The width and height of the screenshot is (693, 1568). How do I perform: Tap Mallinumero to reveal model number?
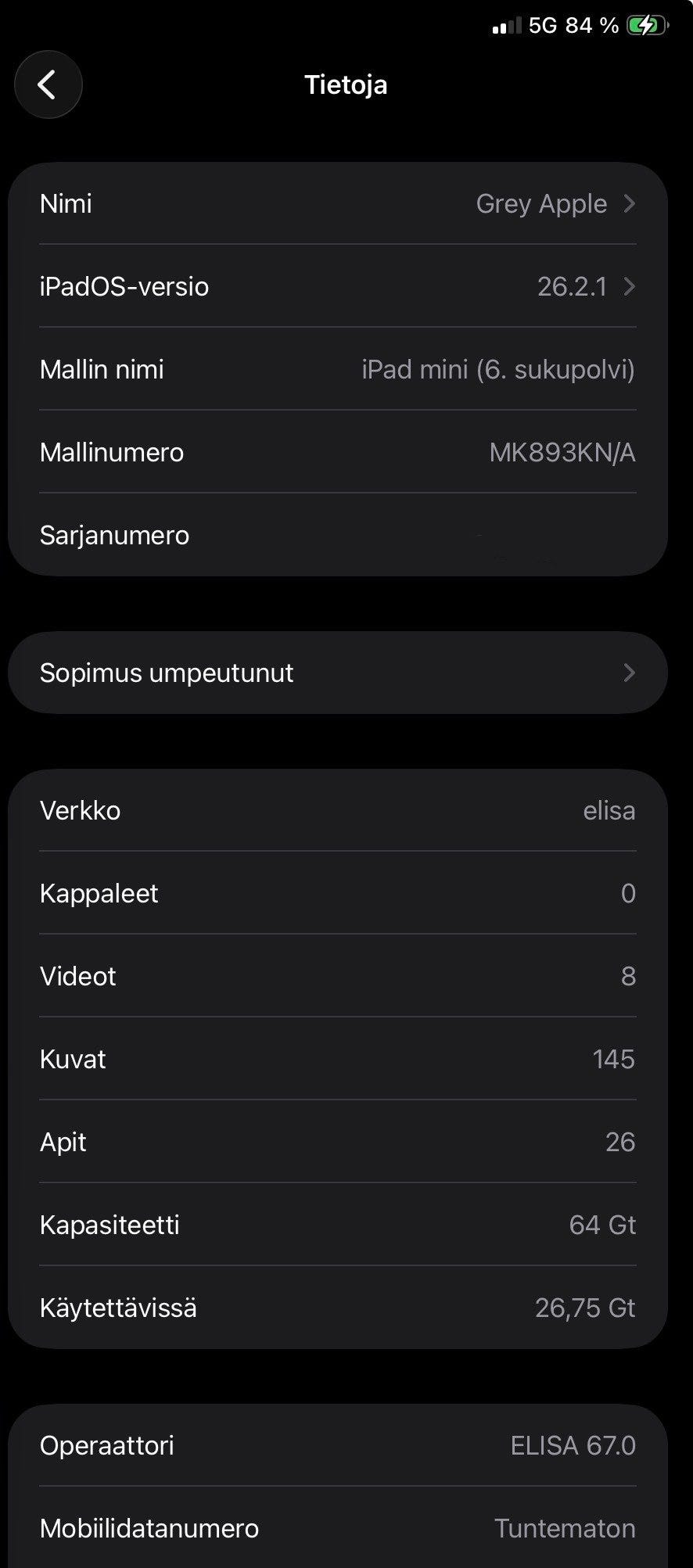click(336, 452)
